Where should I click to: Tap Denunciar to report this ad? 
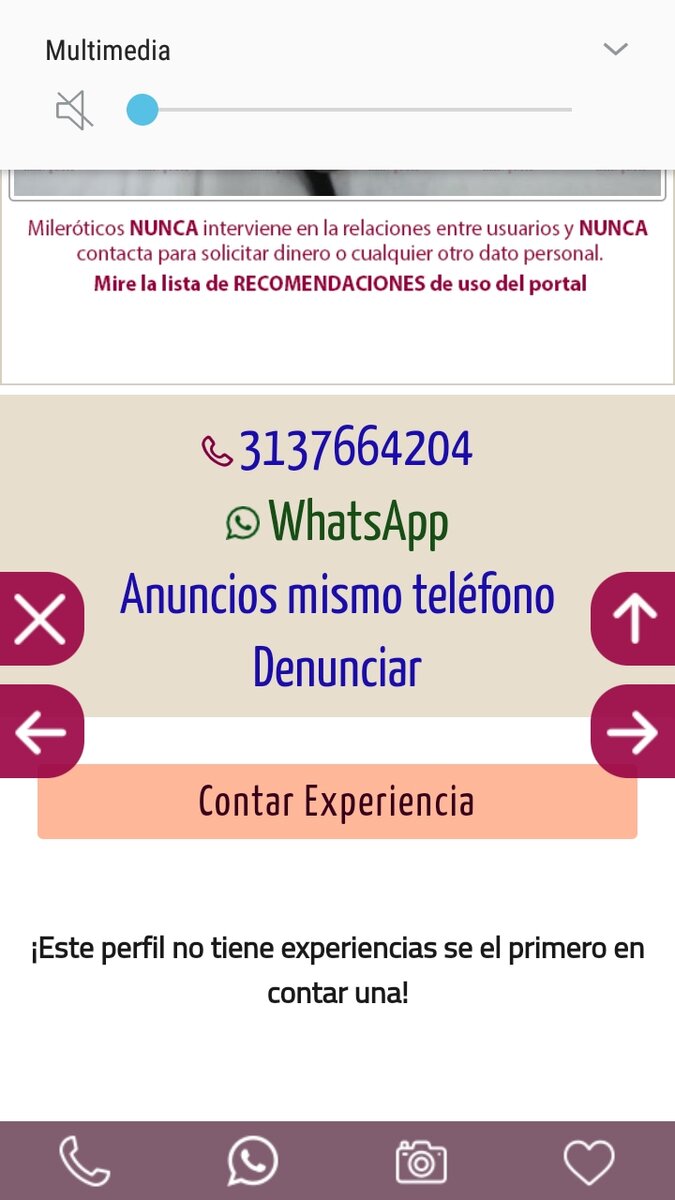tap(338, 668)
